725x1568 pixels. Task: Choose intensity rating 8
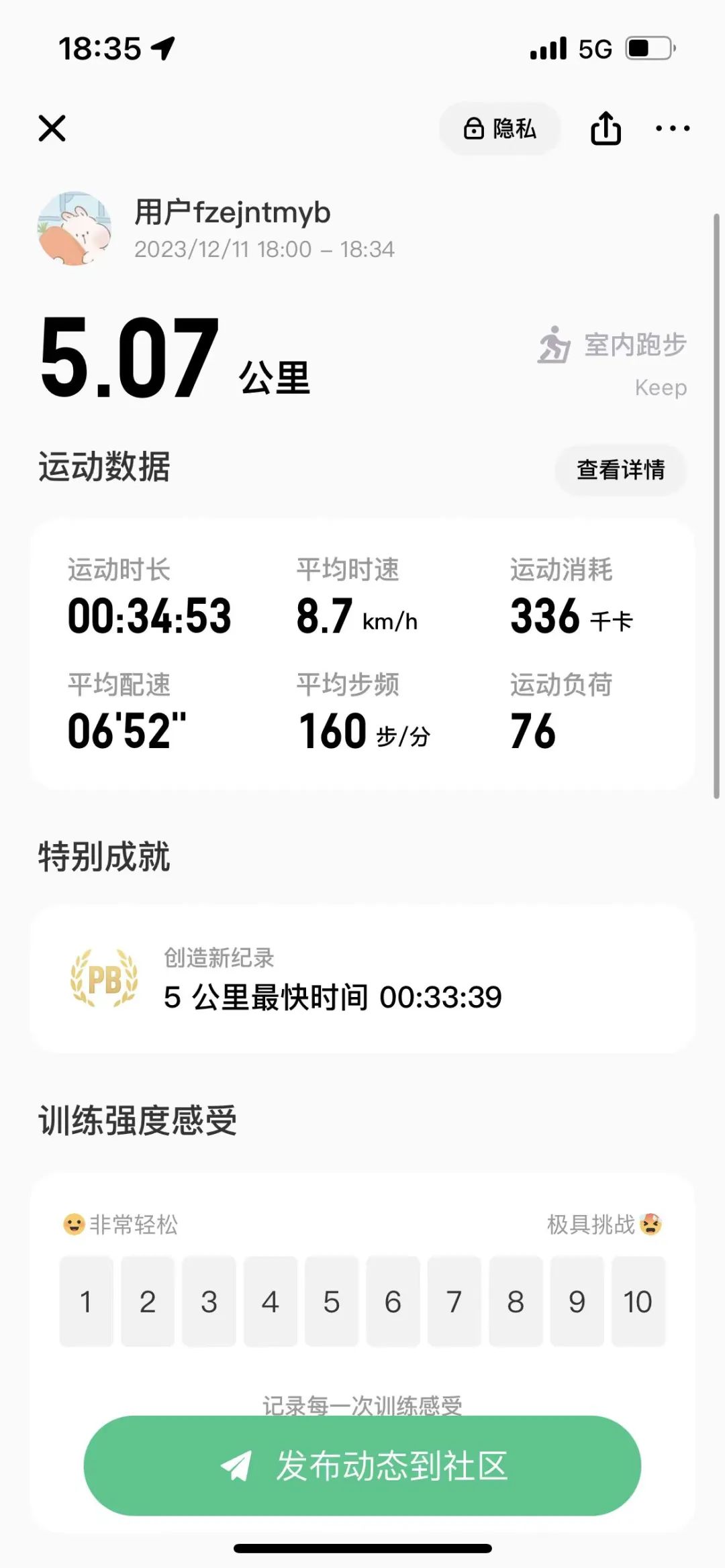coord(516,1302)
